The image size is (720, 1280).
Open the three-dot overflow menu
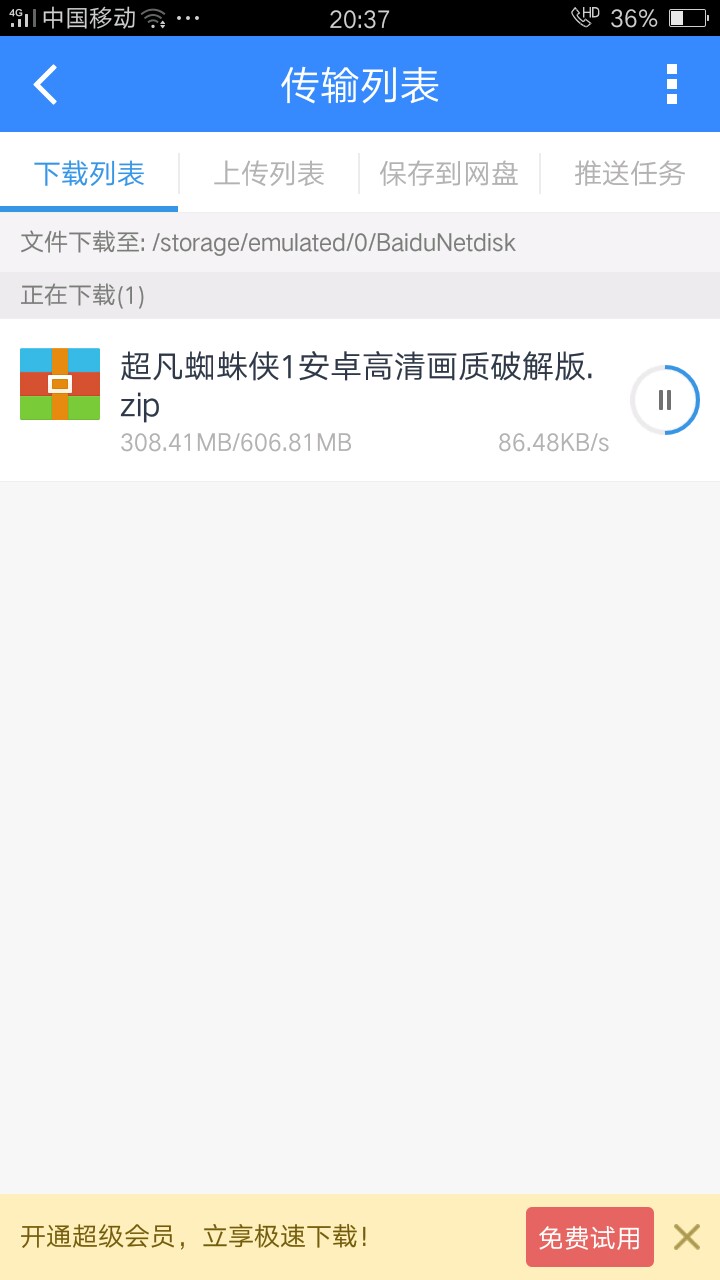(x=672, y=85)
